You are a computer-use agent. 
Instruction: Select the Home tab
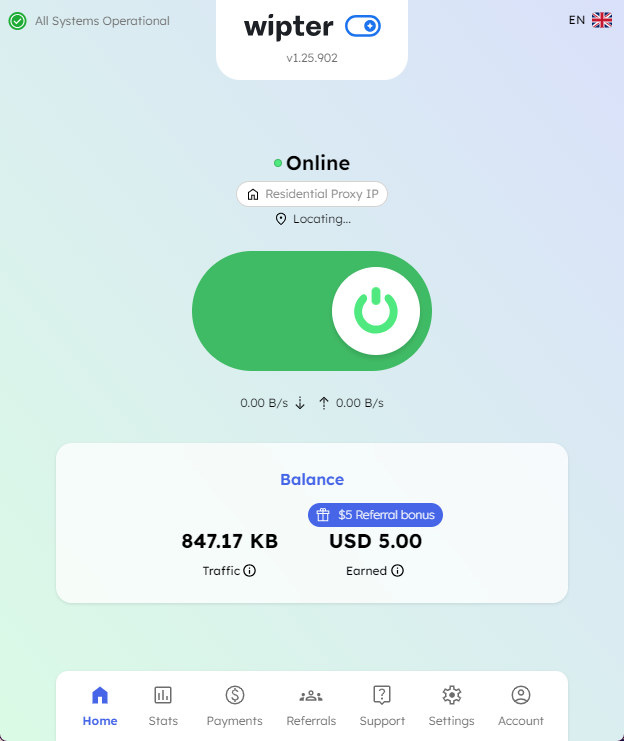(x=100, y=705)
